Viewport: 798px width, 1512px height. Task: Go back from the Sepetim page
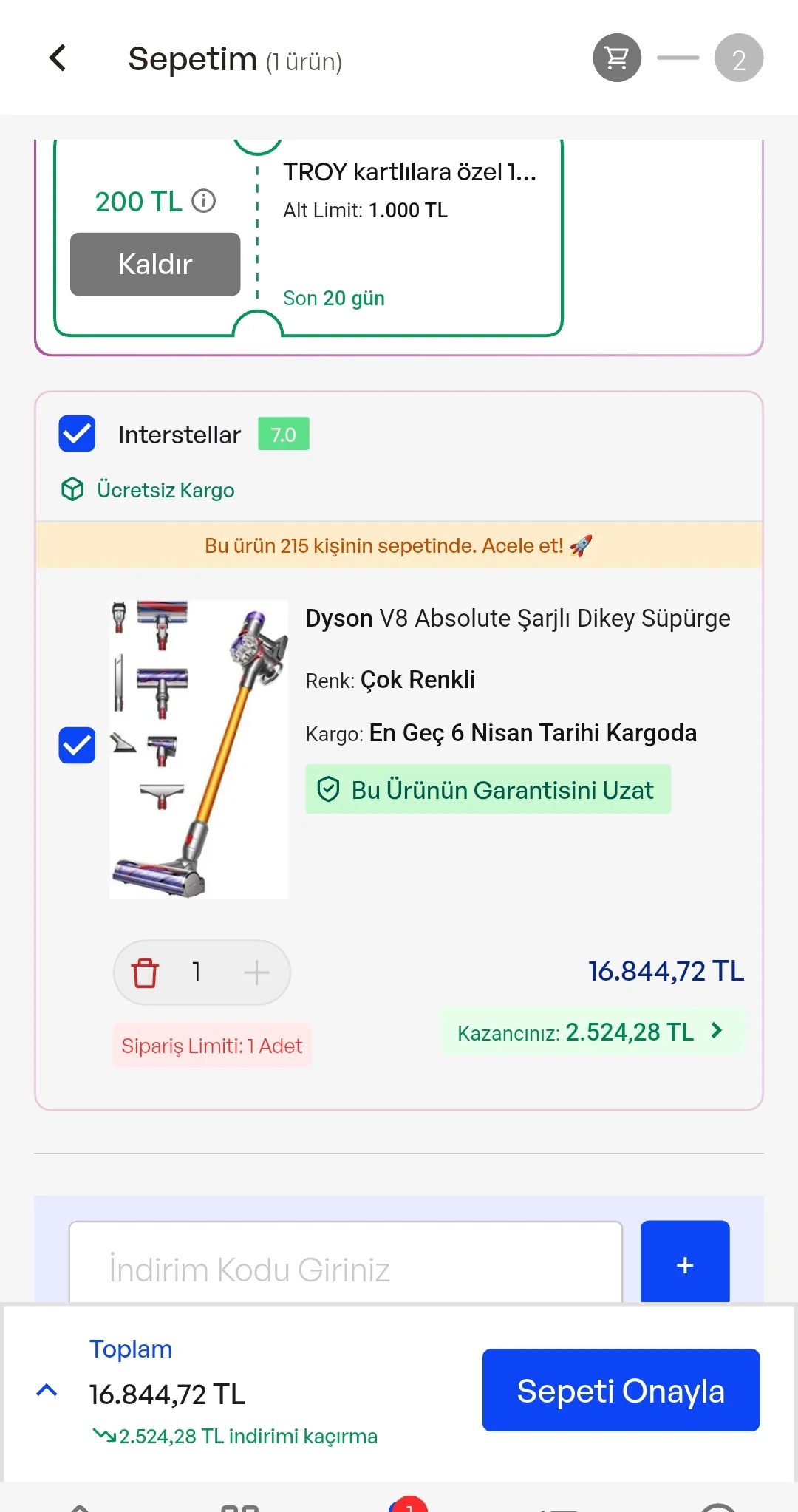[x=58, y=58]
